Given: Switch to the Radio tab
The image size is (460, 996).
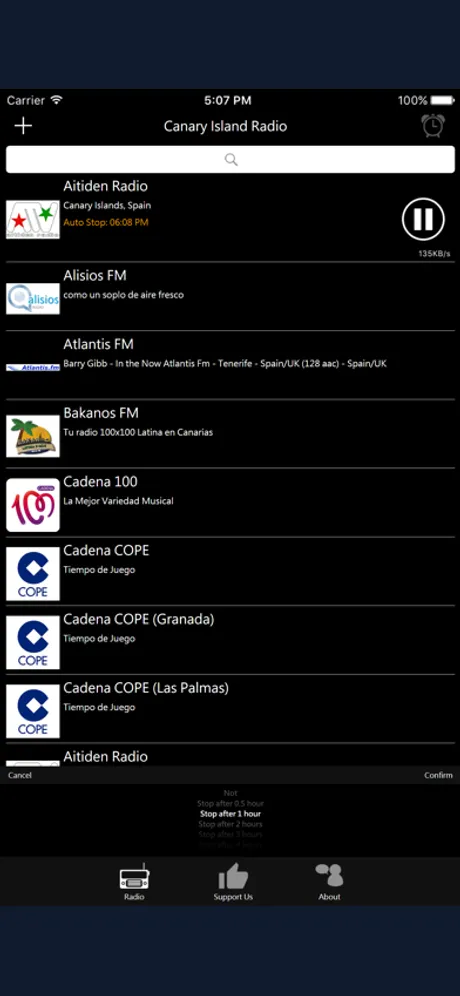Looking at the screenshot, I should tap(134, 882).
